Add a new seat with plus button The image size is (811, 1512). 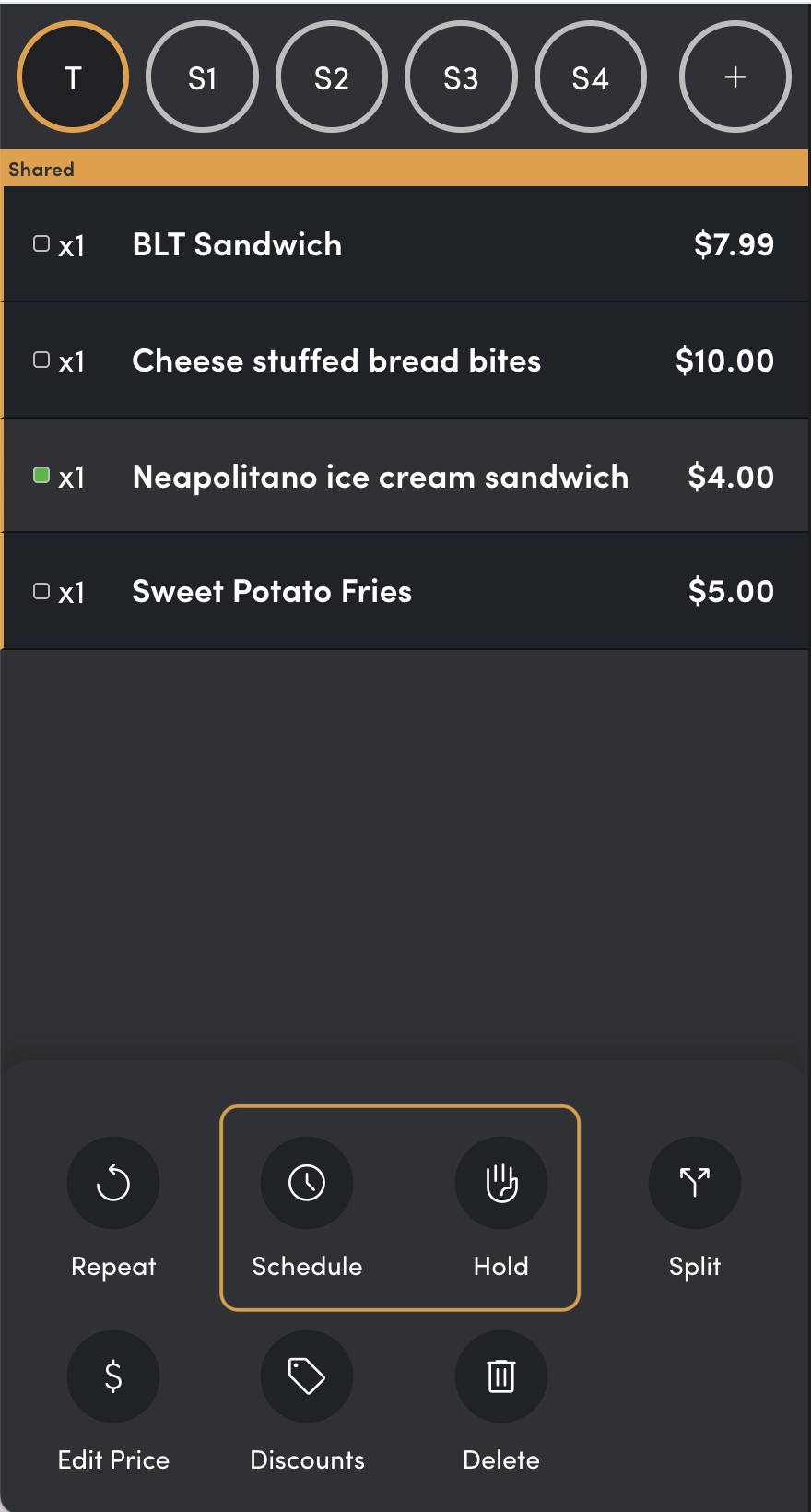[x=735, y=77]
